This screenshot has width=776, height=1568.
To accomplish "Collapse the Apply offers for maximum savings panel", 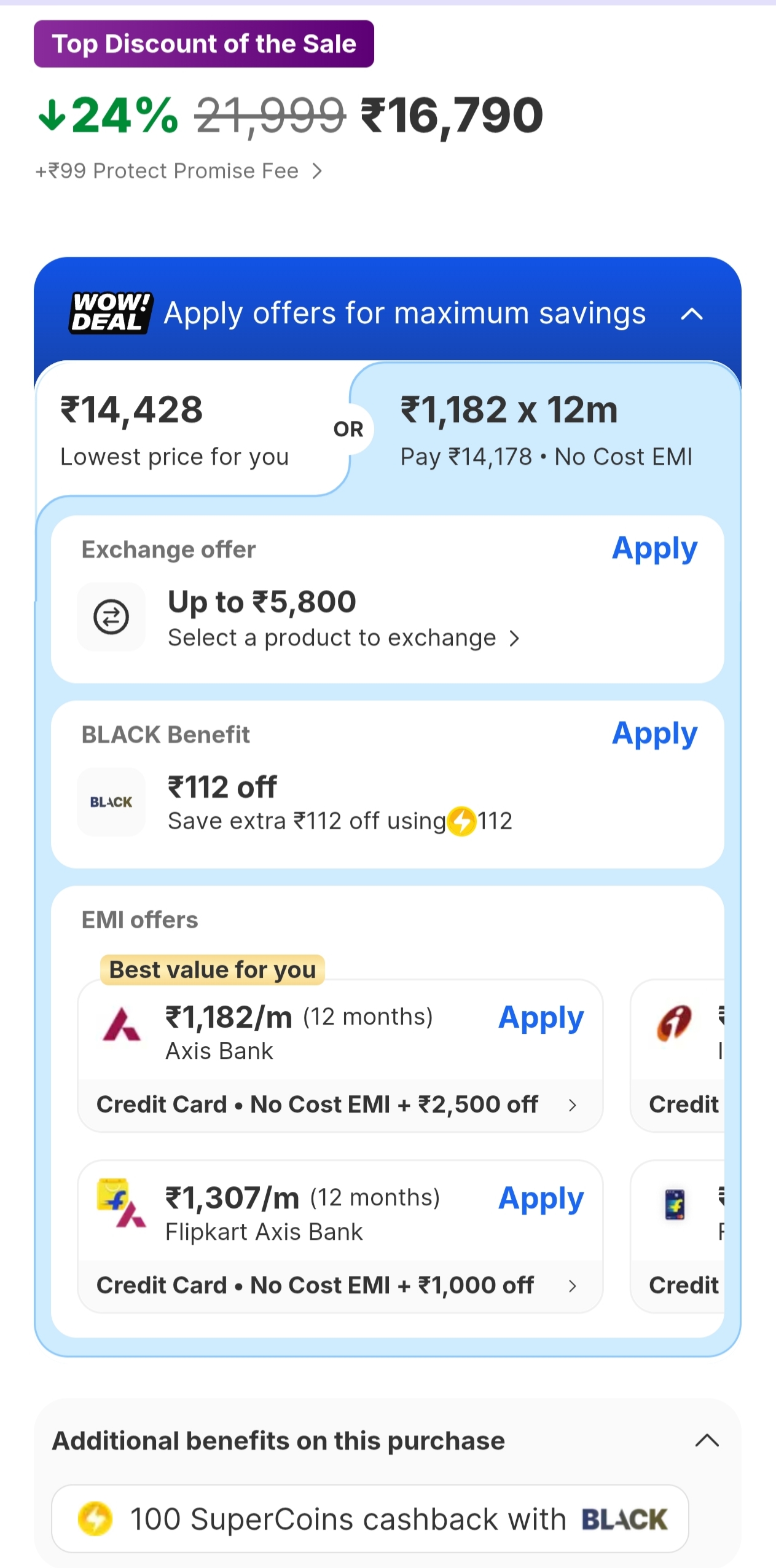I will (x=692, y=314).
